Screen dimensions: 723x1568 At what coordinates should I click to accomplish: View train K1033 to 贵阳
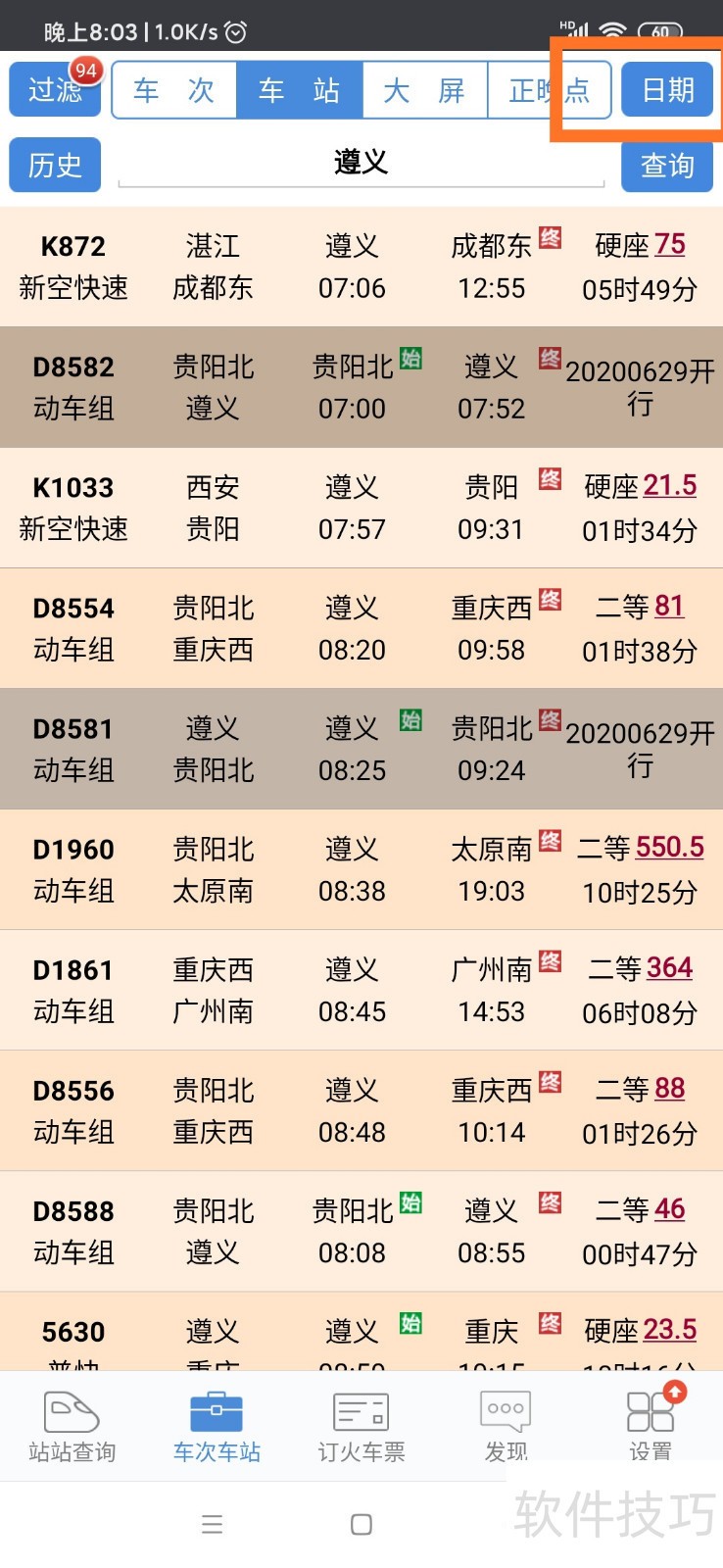point(361,508)
